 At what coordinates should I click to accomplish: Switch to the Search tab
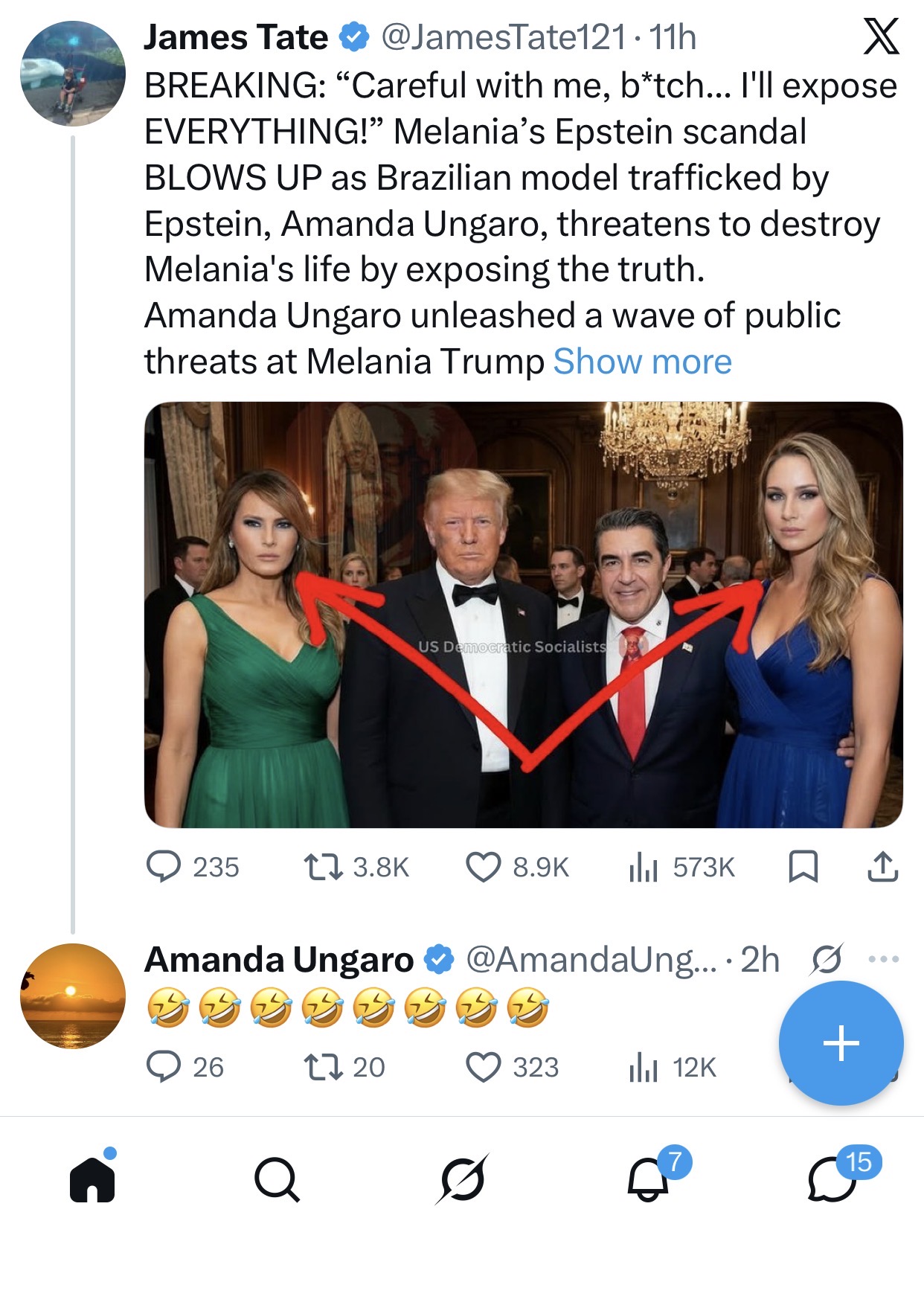click(x=277, y=1180)
